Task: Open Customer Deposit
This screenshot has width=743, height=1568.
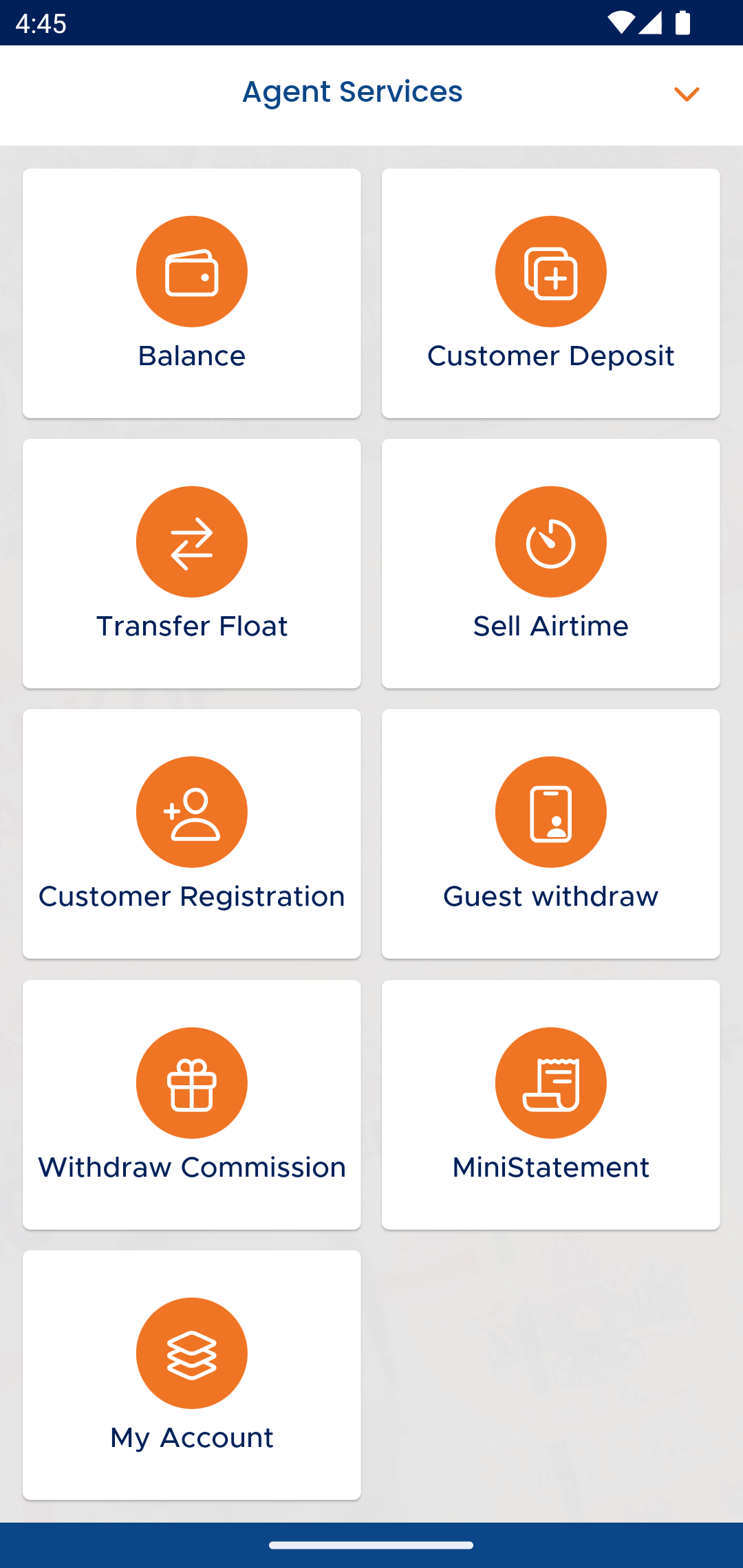Action: click(550, 294)
